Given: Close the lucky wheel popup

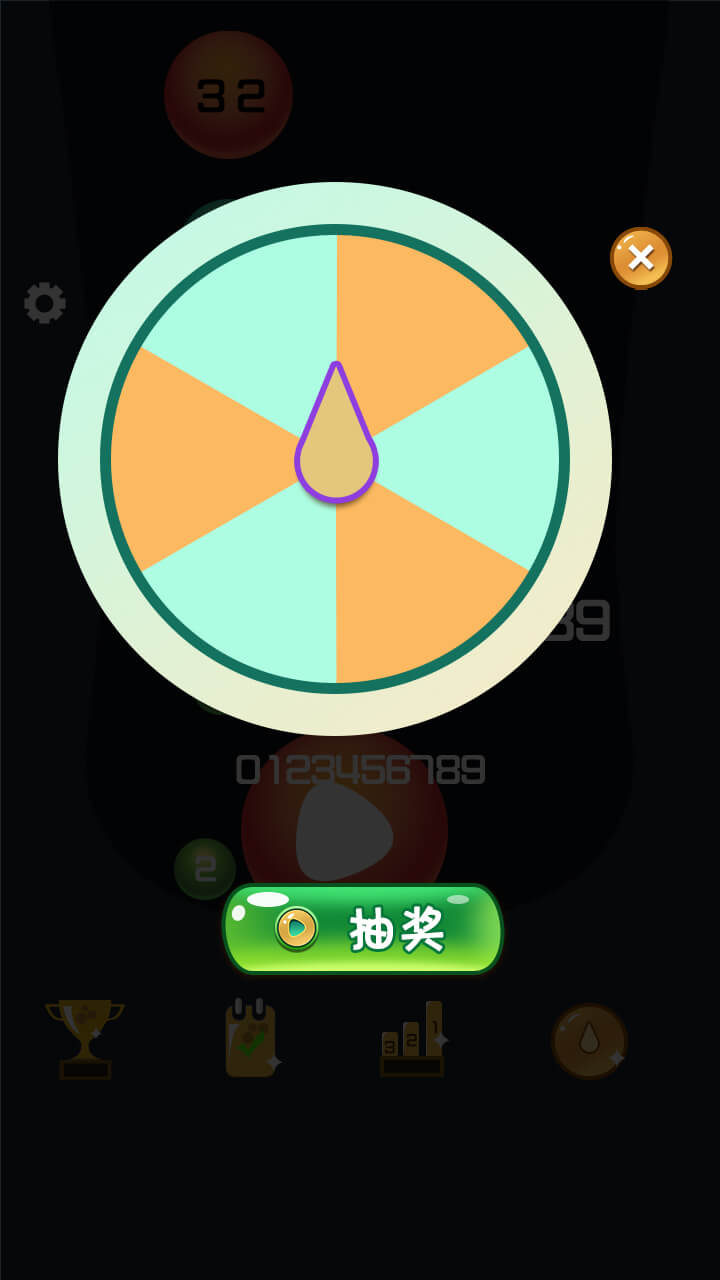Looking at the screenshot, I should pyautogui.click(x=640, y=258).
